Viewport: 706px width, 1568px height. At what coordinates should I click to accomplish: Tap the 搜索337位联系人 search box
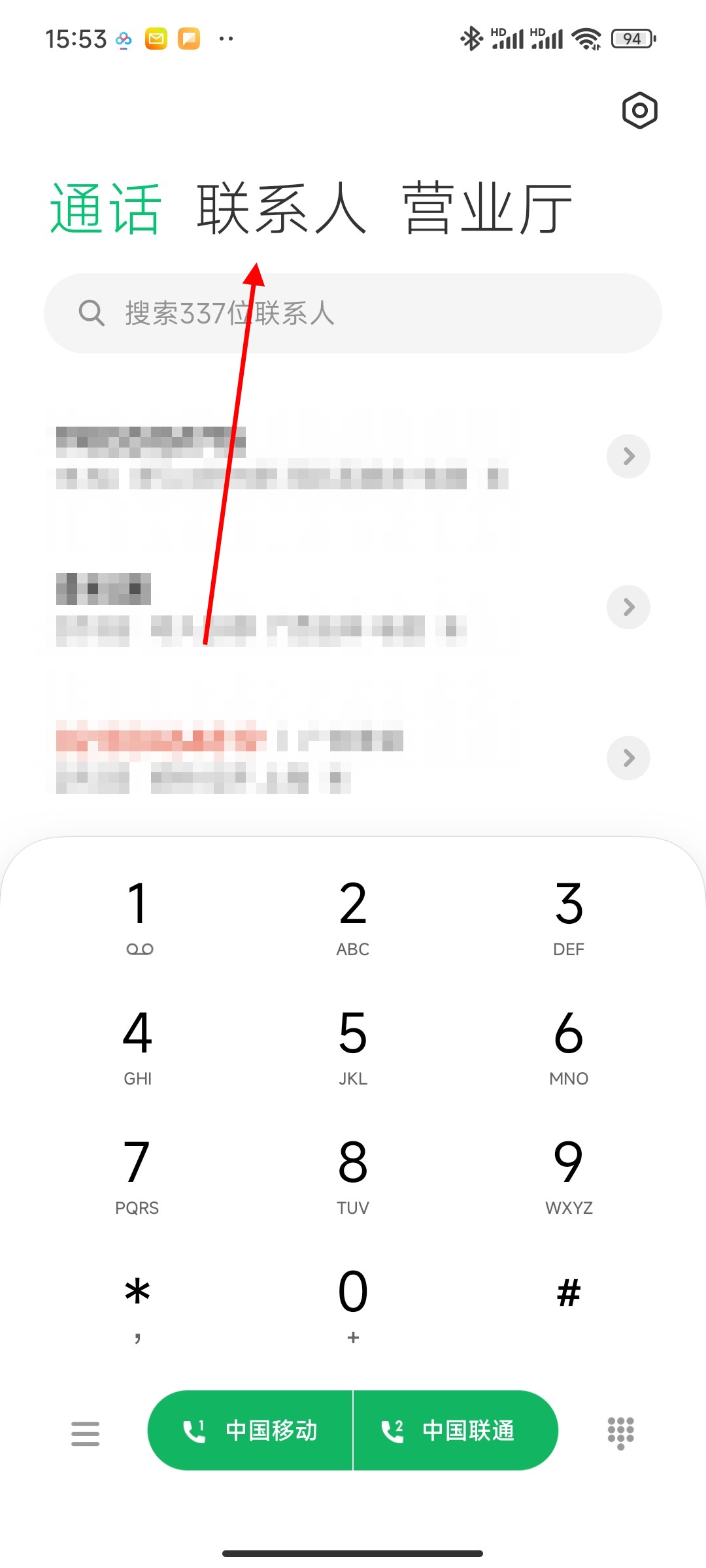[353, 314]
